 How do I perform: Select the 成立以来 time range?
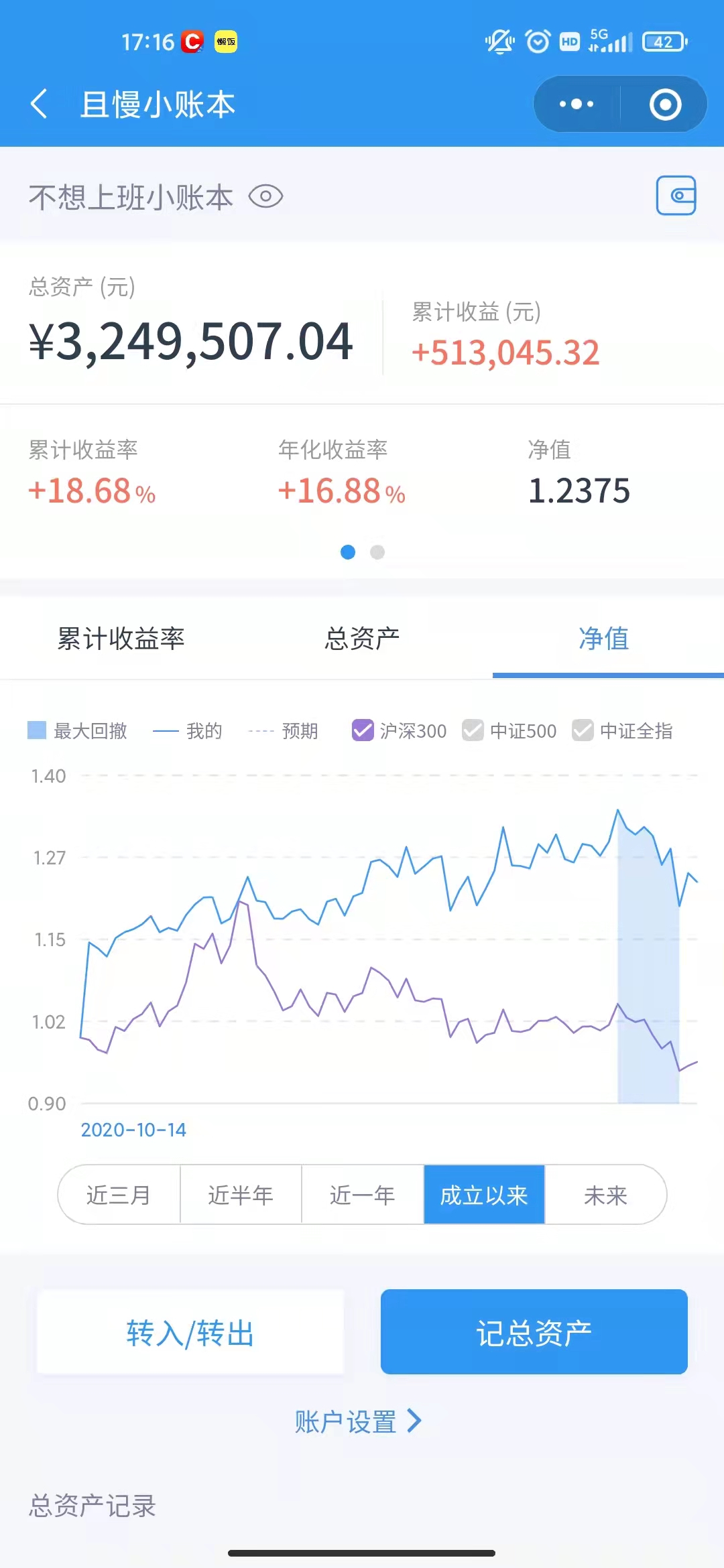484,1195
